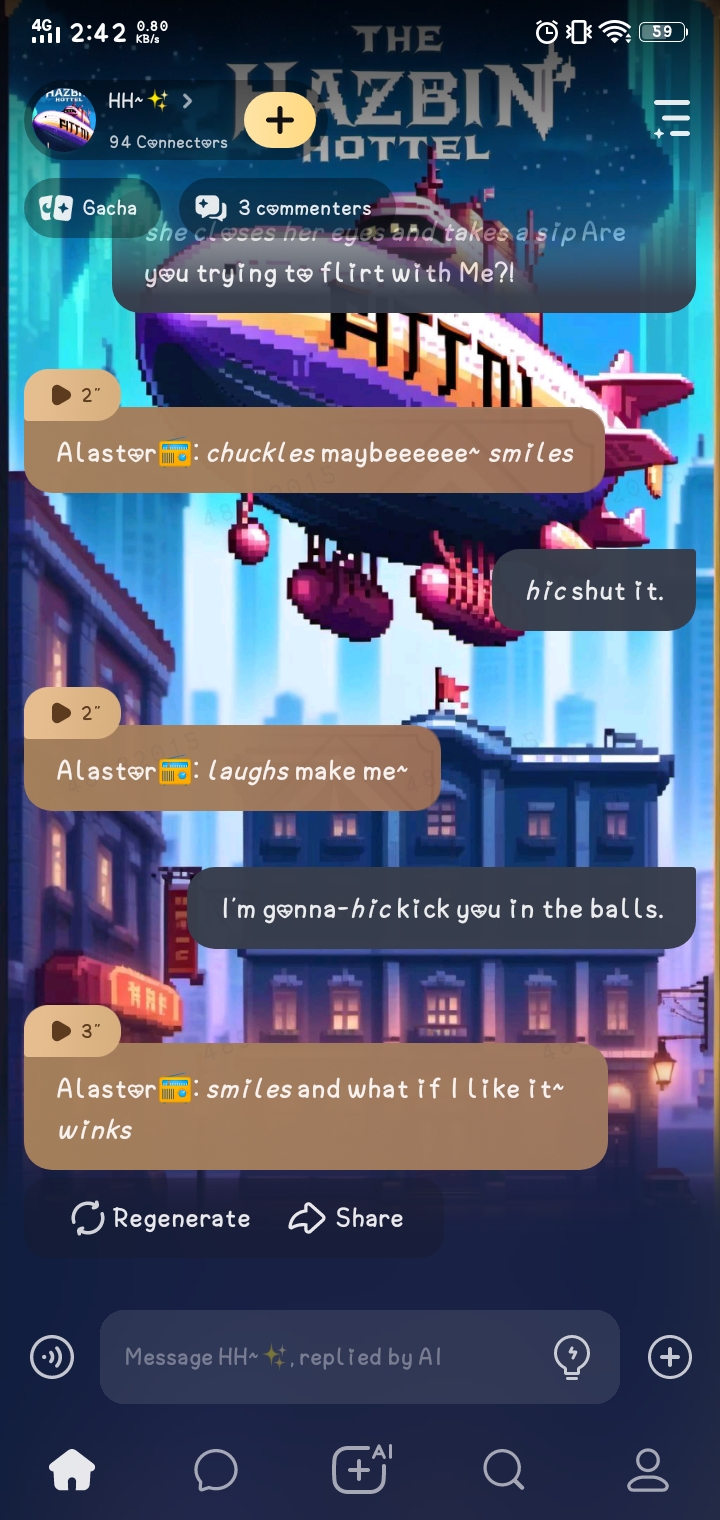Open the AI create tab
Image resolution: width=720 pixels, height=1520 pixels.
pyautogui.click(x=361, y=1470)
